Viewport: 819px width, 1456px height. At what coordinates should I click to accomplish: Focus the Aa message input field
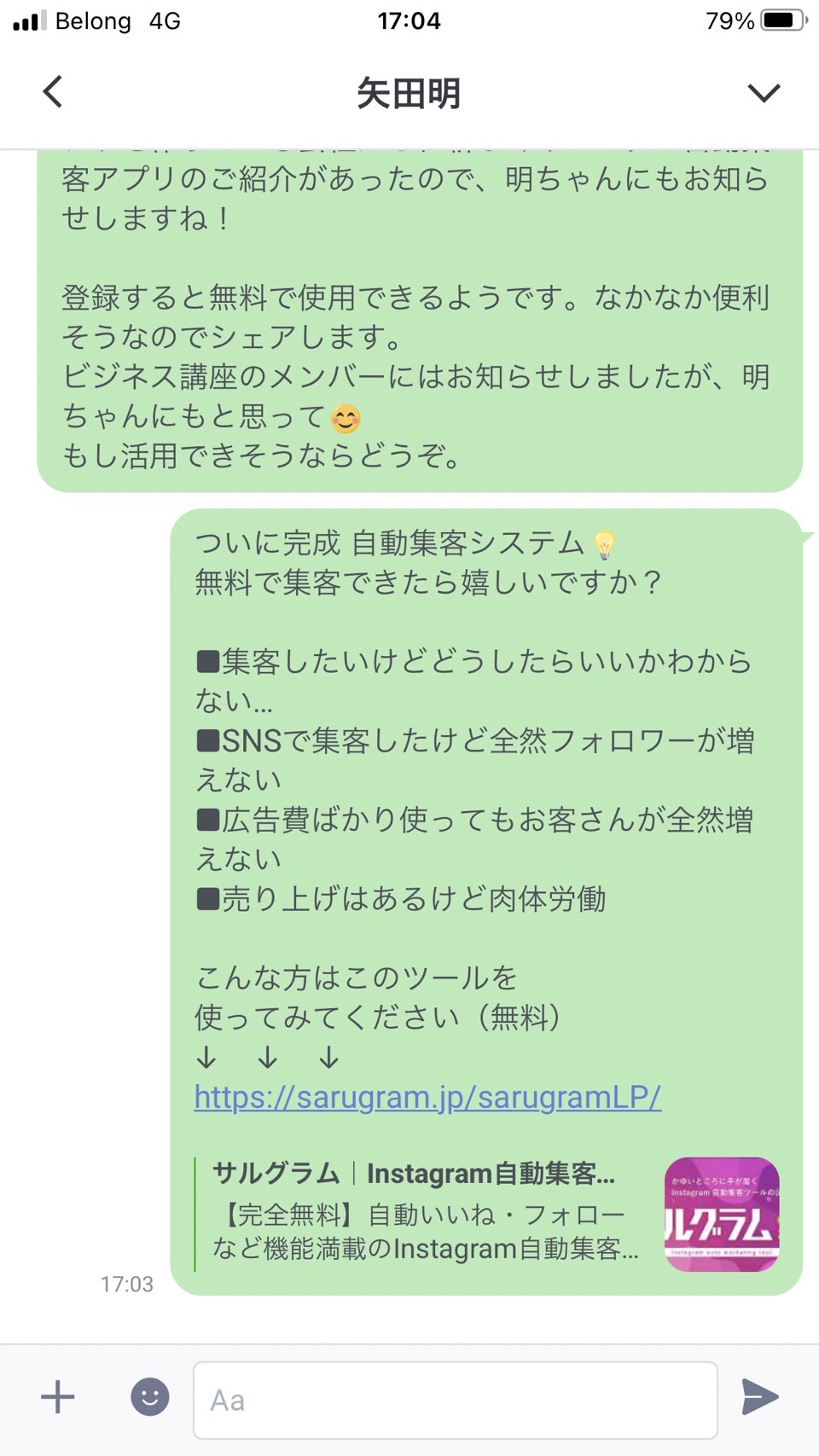pos(456,1400)
